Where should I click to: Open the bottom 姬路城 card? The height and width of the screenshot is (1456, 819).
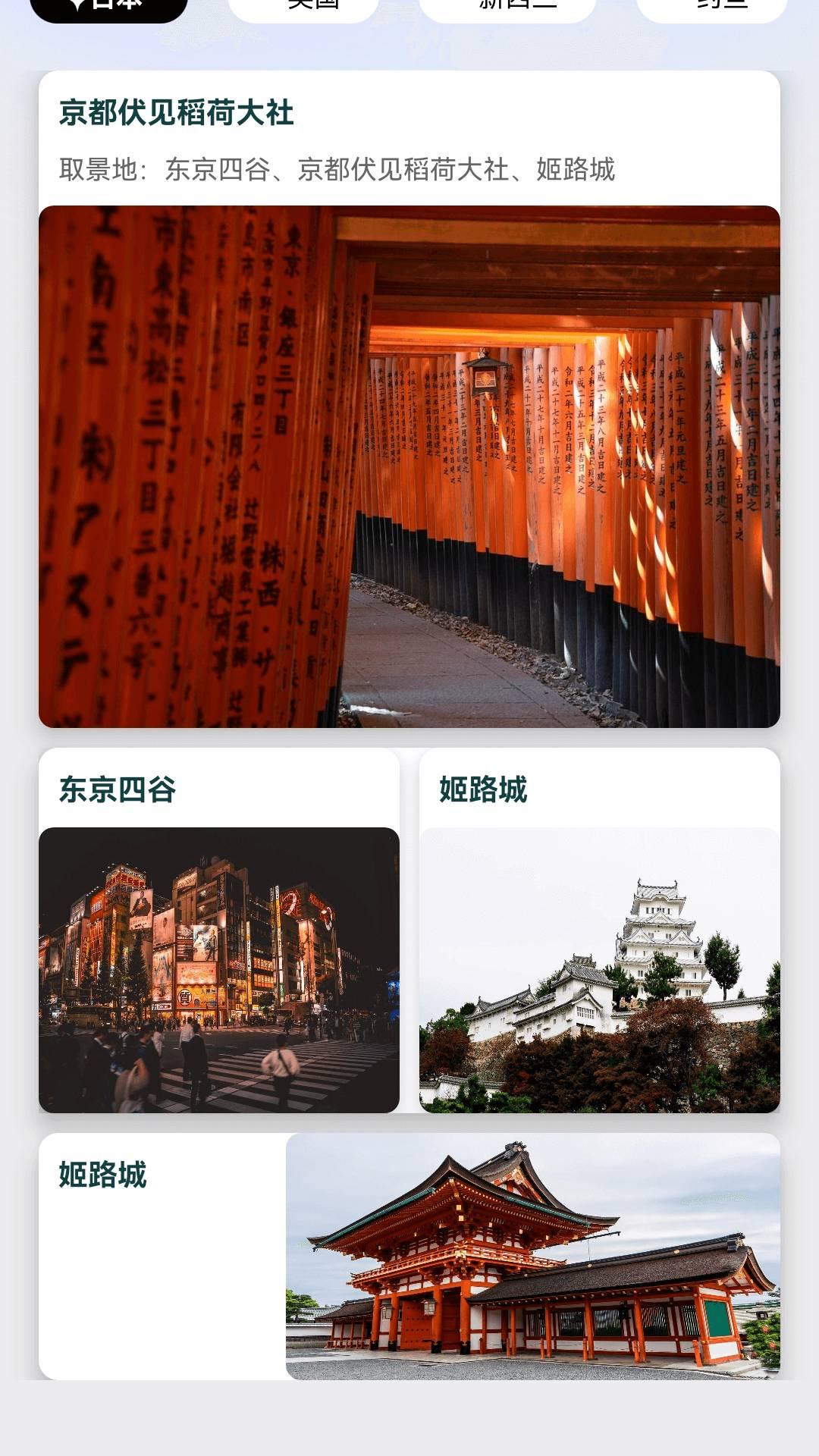click(409, 1259)
